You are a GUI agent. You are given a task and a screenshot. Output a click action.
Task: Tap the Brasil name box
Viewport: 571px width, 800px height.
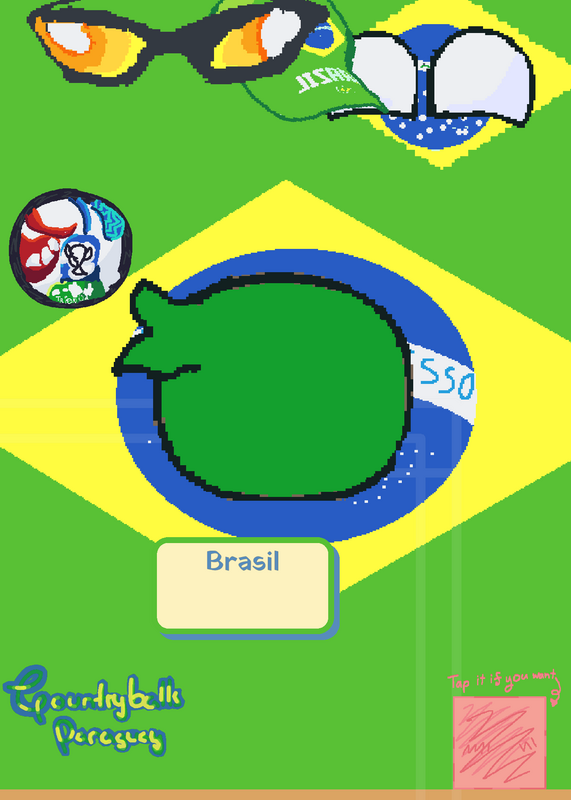(x=243, y=586)
